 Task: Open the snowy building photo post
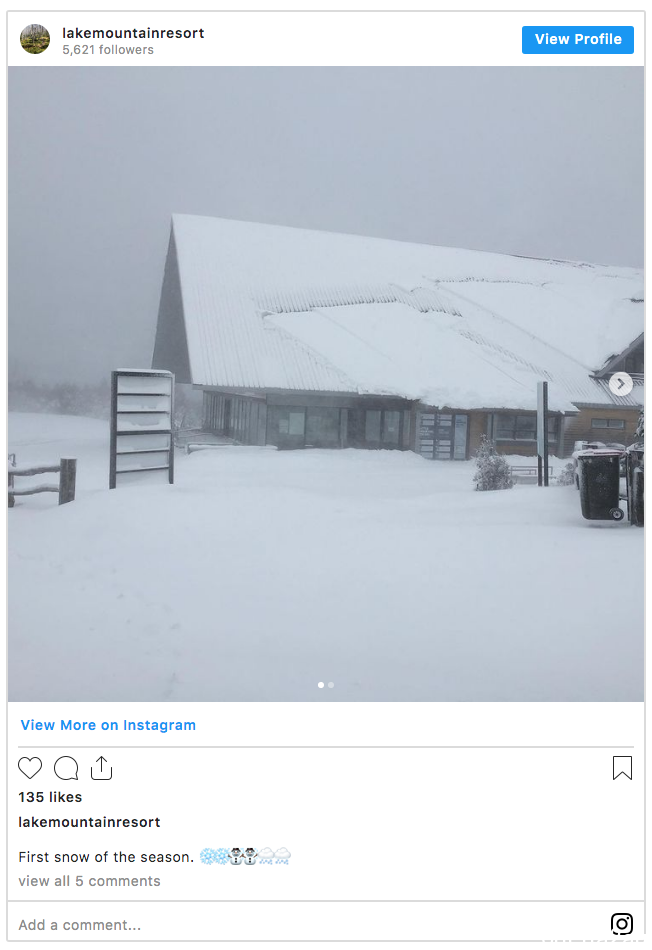(325, 384)
